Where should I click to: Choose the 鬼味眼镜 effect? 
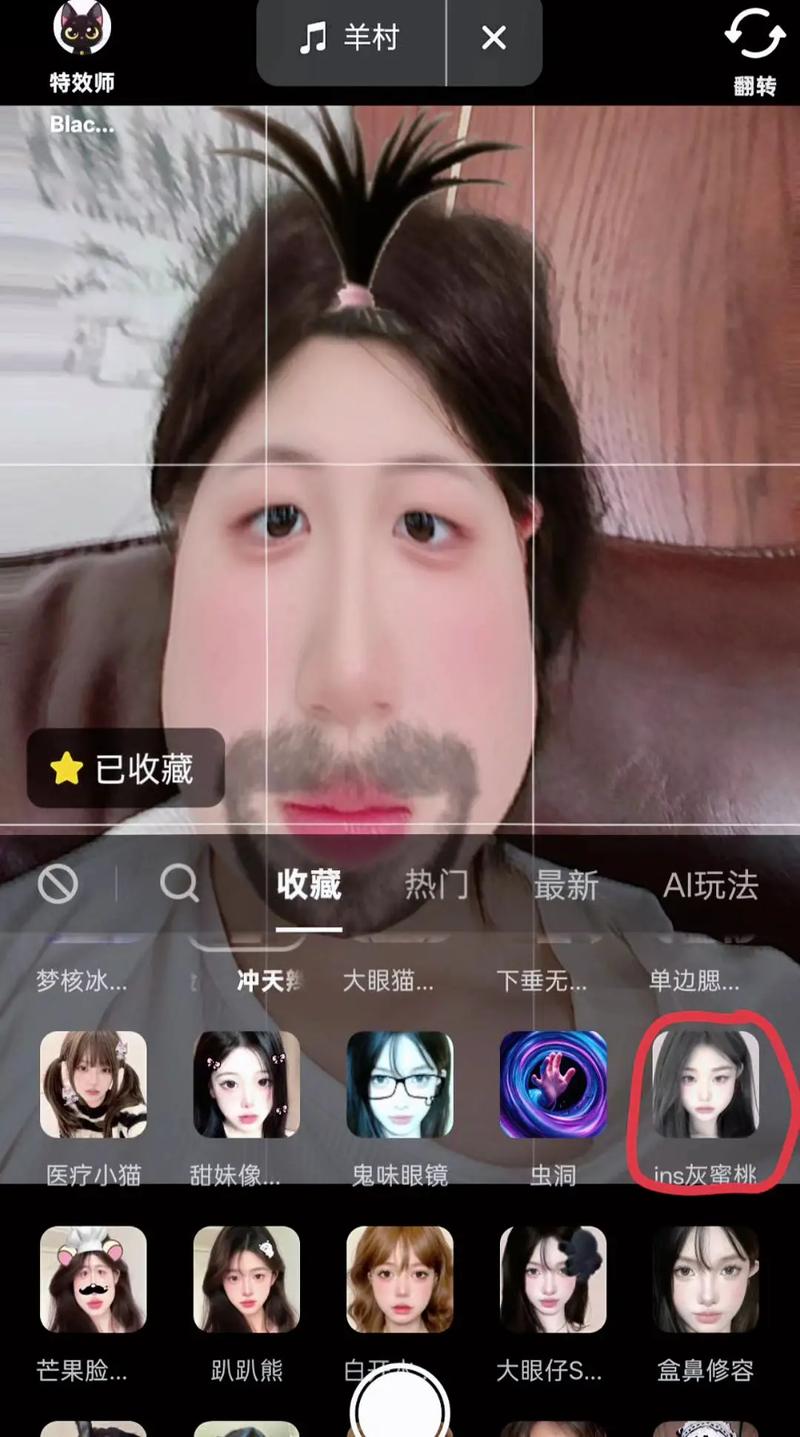click(x=400, y=1085)
